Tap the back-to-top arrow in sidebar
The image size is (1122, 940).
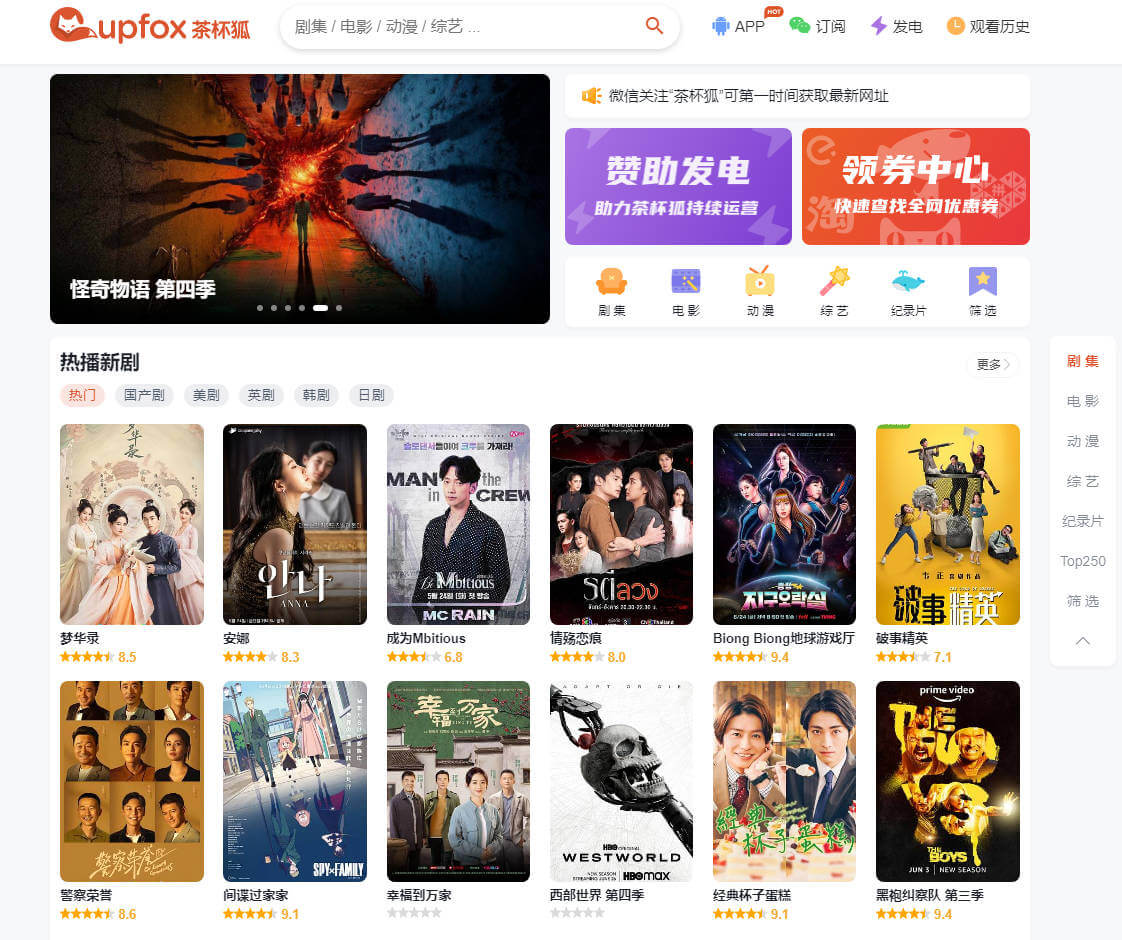point(1083,641)
